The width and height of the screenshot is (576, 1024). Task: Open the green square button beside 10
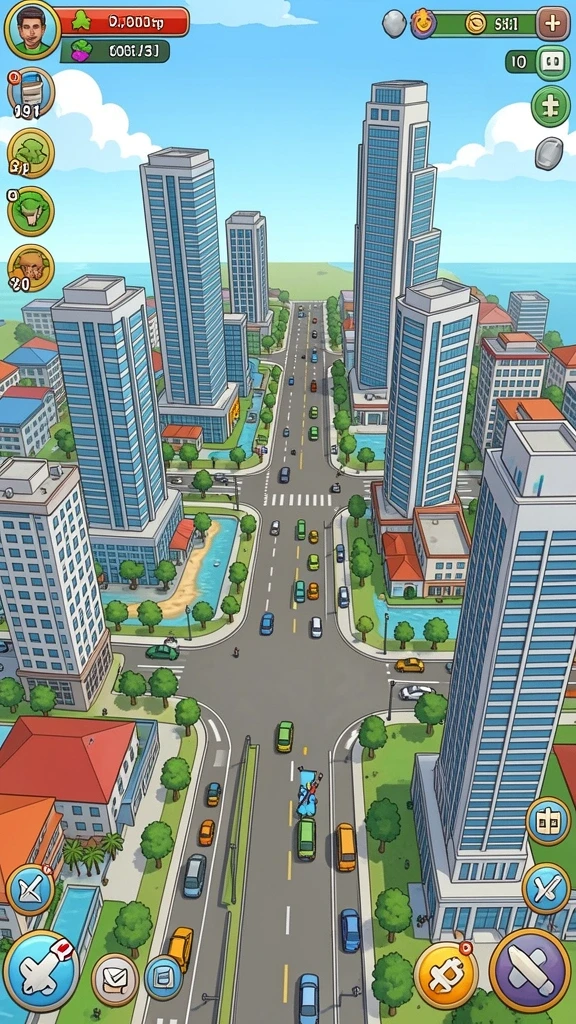tap(552, 63)
